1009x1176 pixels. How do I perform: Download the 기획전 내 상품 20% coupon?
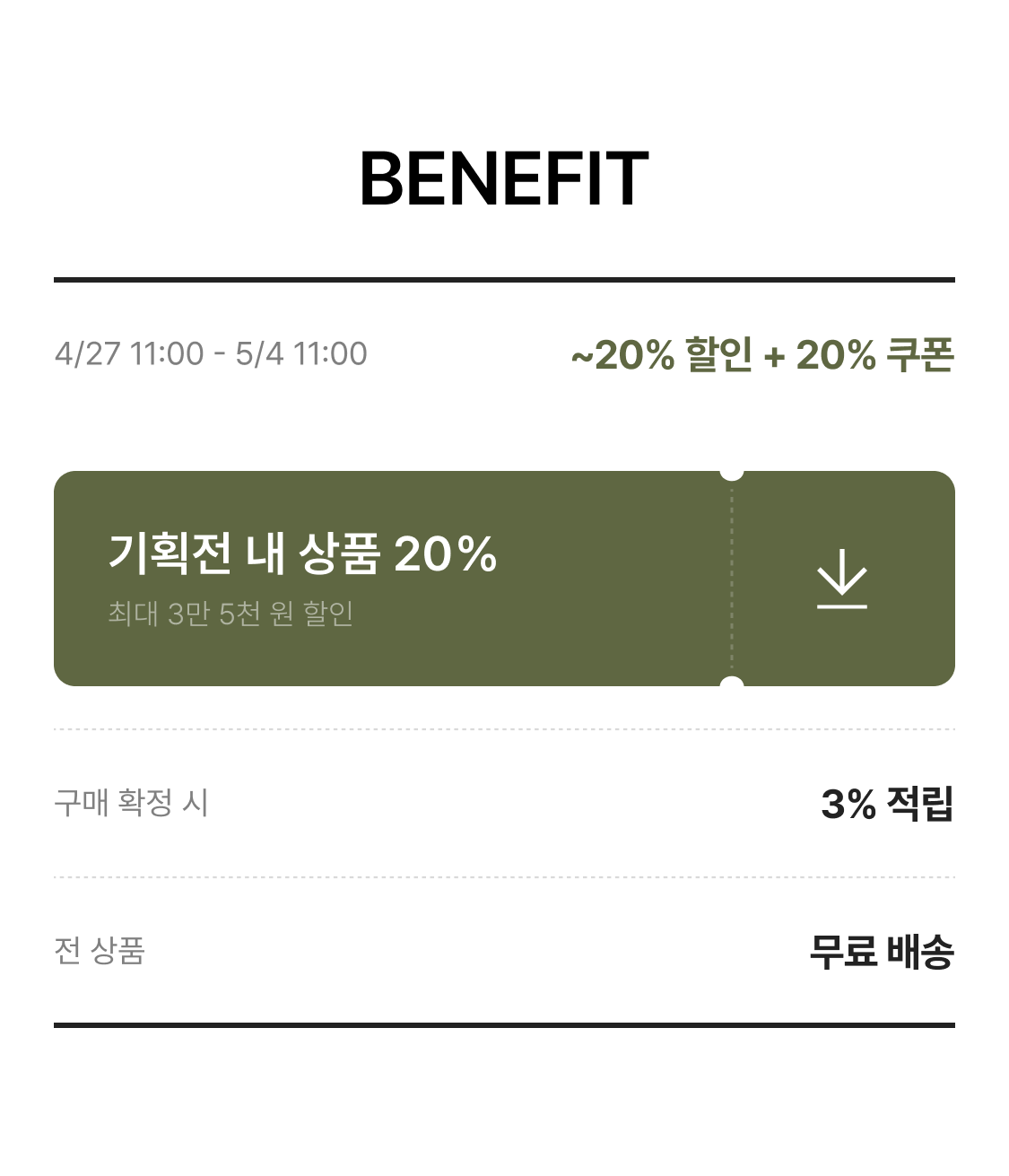pyautogui.click(x=842, y=579)
